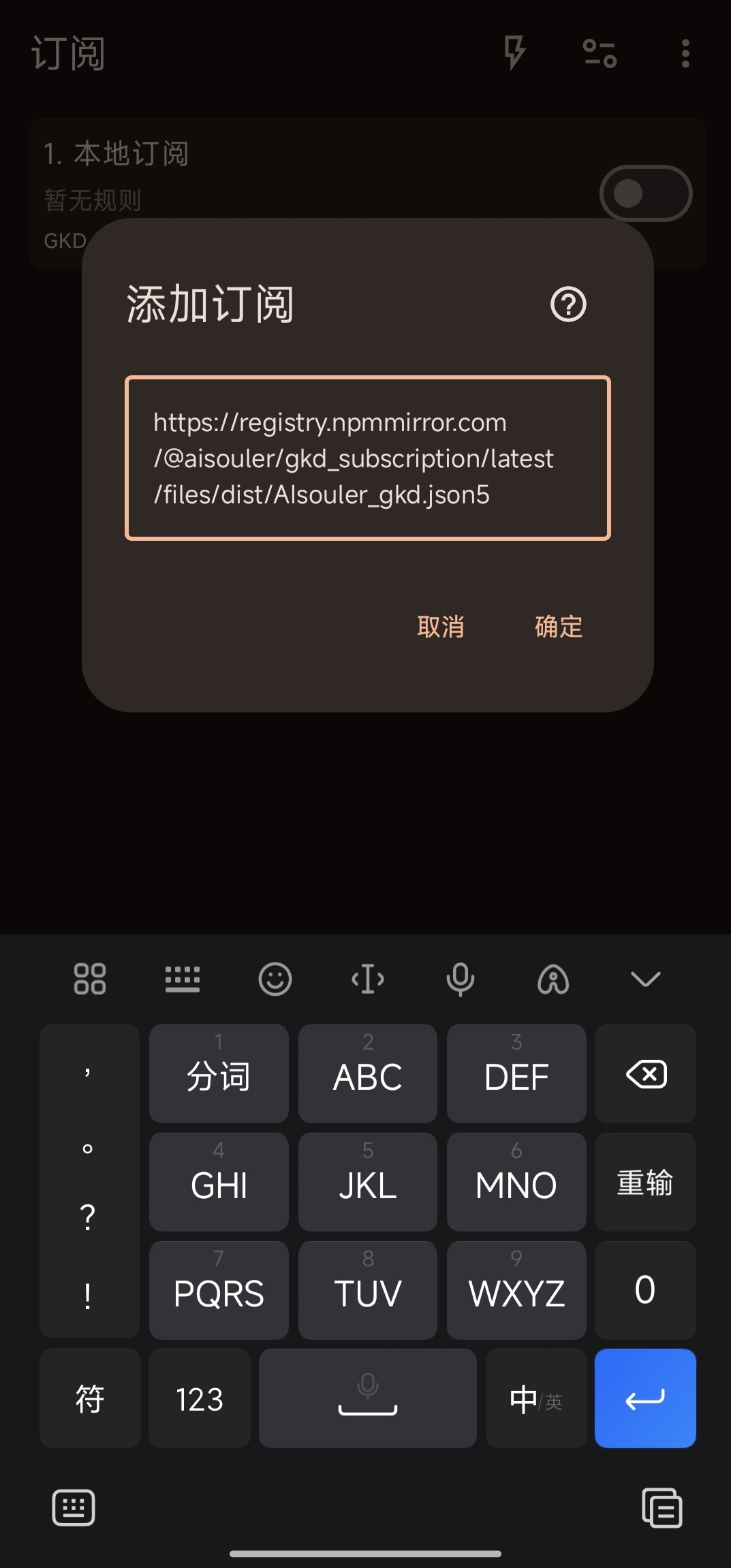Toggle 中/英 language key
The width and height of the screenshot is (731, 1568).
tap(536, 1398)
